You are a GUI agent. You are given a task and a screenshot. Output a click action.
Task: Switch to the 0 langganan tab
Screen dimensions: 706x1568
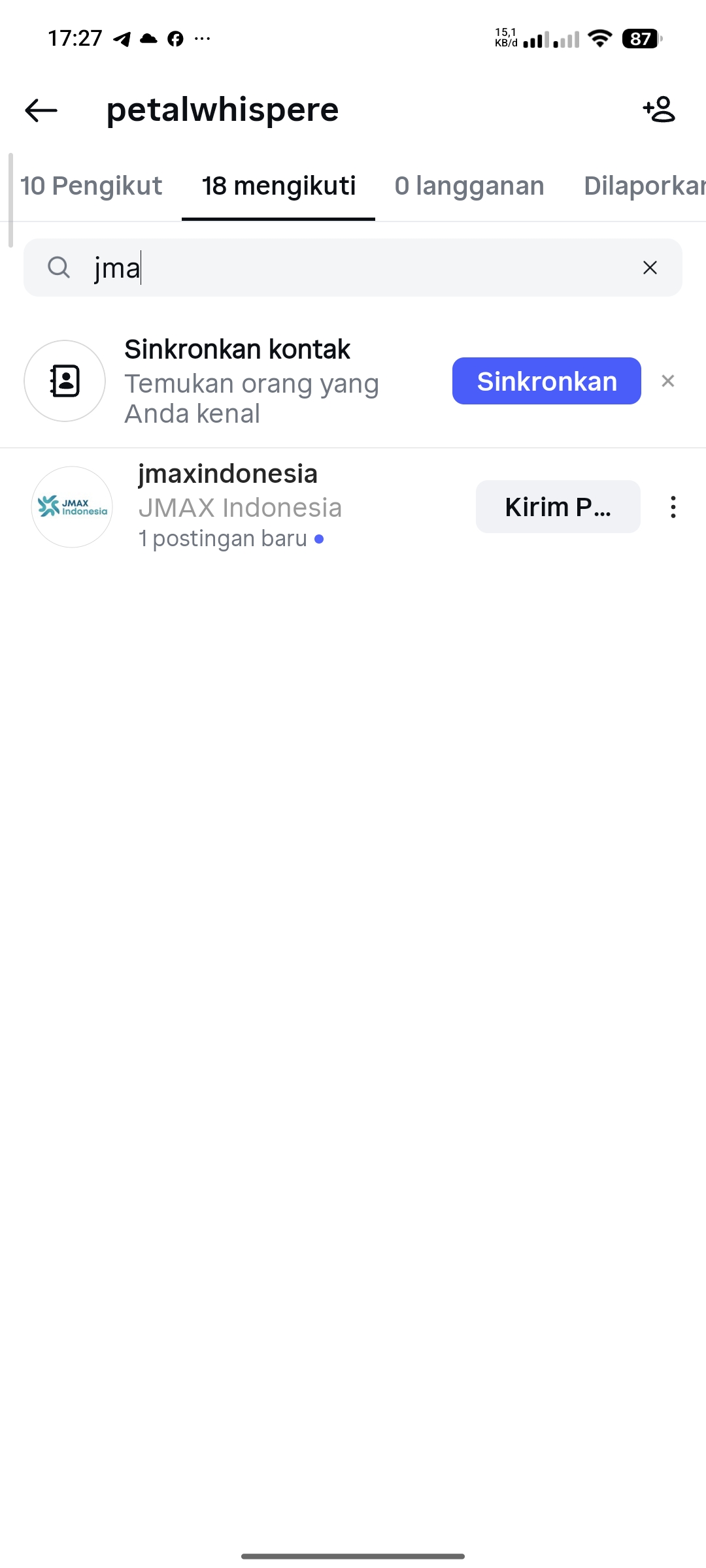469,186
